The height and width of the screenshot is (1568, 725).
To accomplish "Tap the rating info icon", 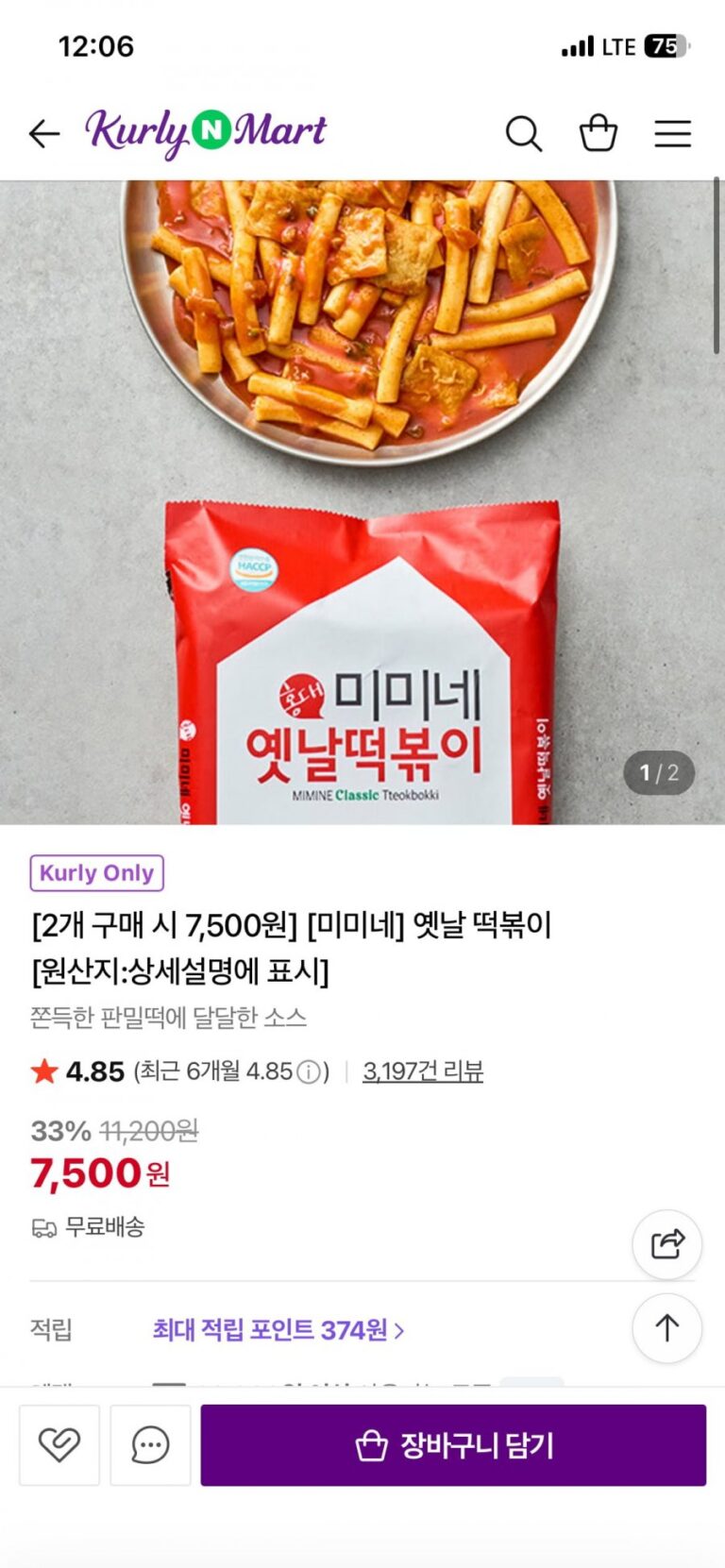I will tap(308, 1072).
